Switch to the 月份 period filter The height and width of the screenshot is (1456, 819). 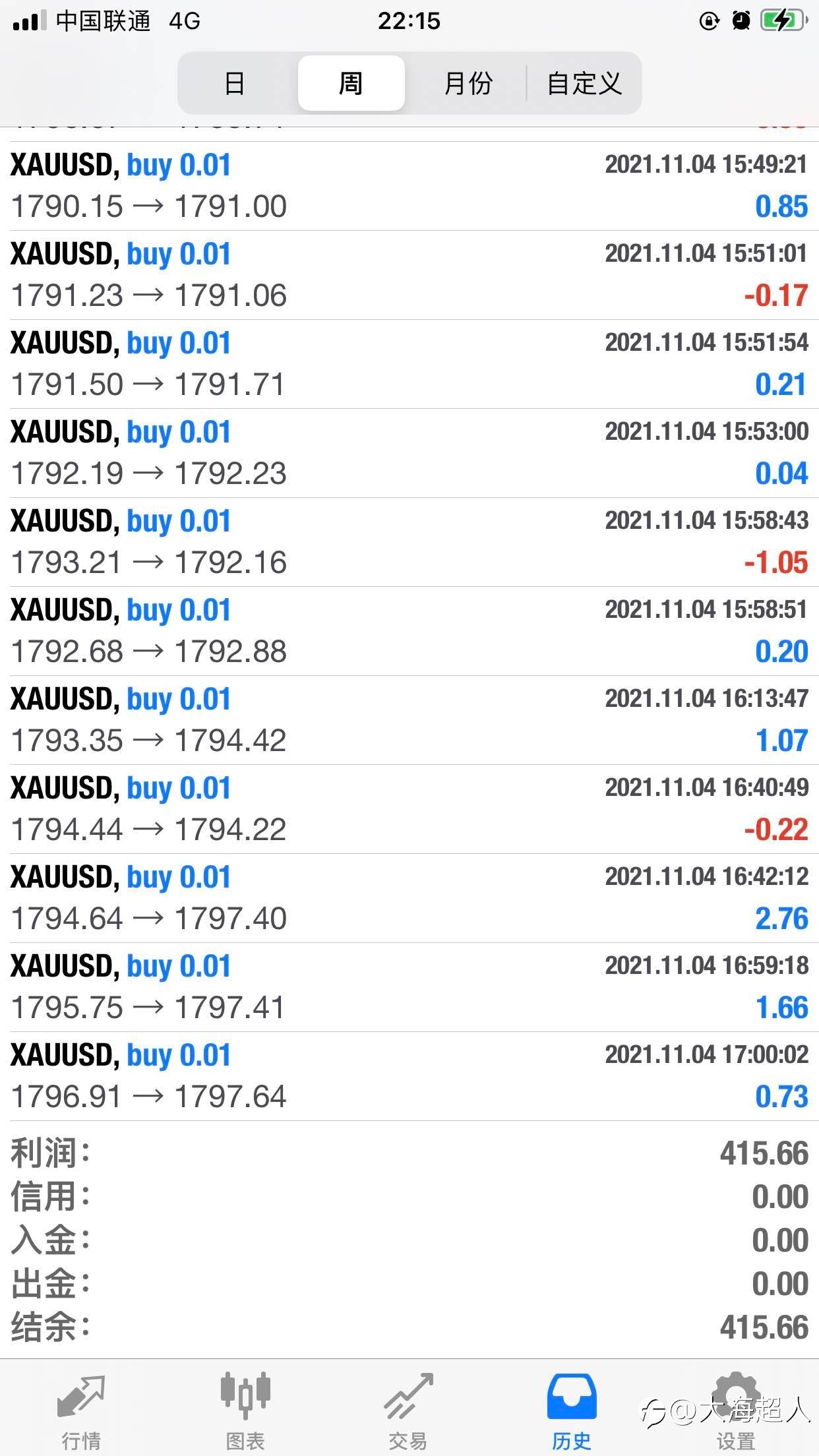(468, 83)
